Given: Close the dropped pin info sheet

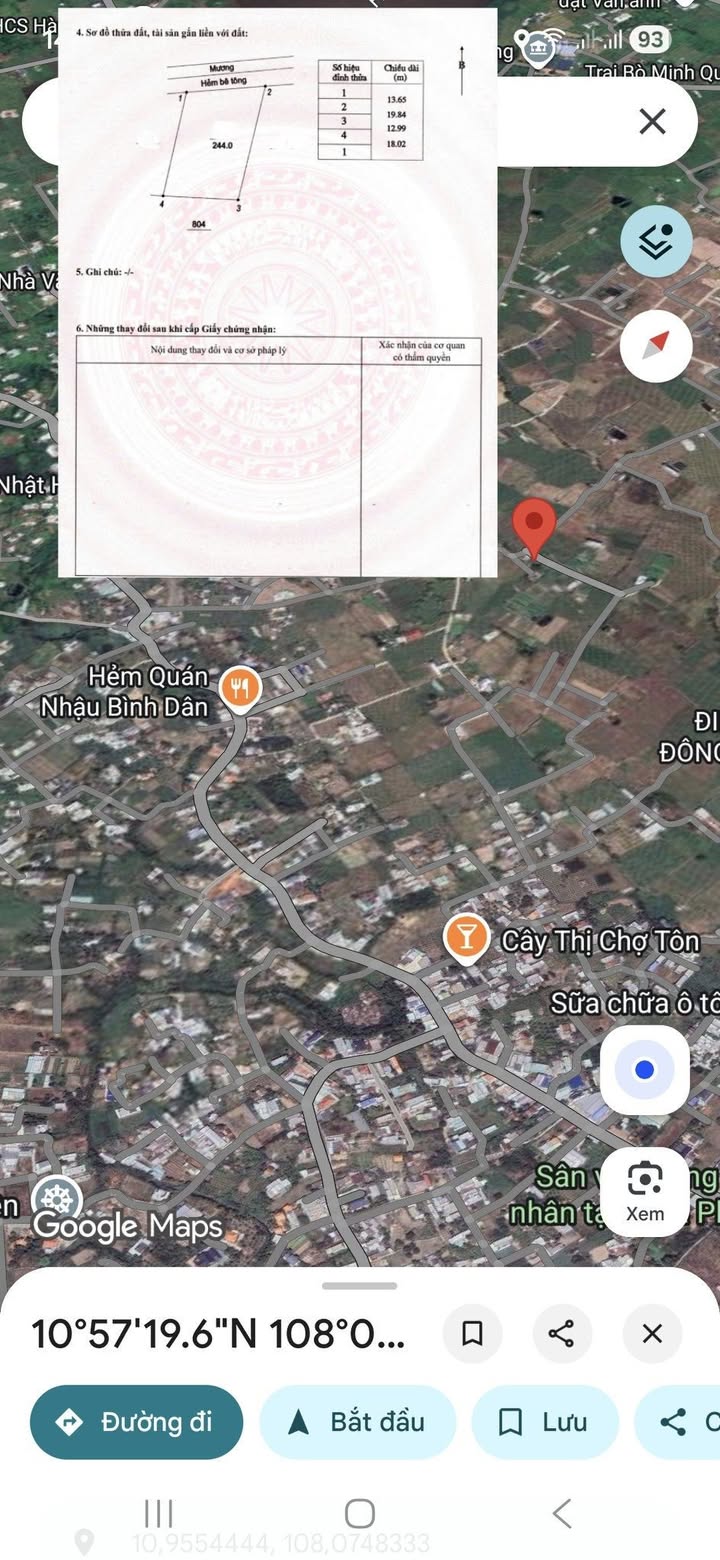Looking at the screenshot, I should pyautogui.click(x=652, y=1333).
